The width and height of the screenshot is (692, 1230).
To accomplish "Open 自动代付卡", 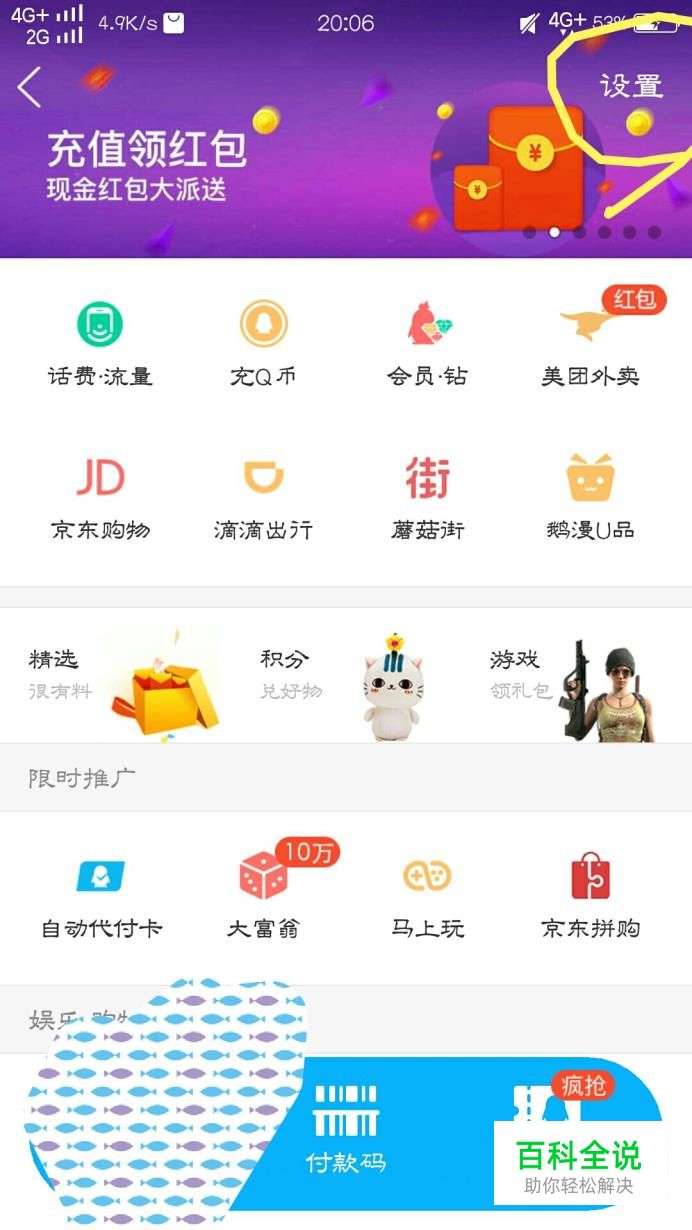I will pyautogui.click(x=102, y=896).
